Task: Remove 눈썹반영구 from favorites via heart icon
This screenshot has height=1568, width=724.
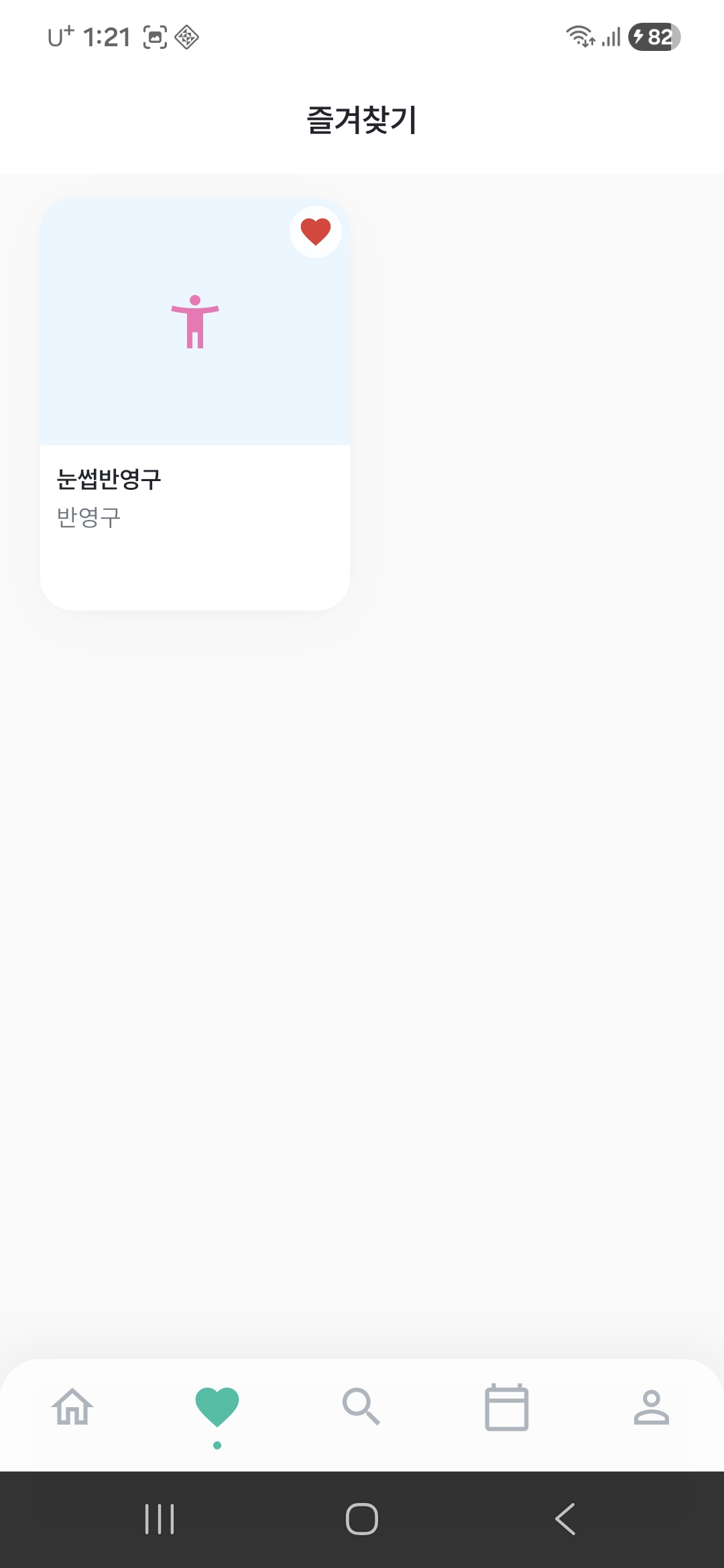Action: tap(315, 232)
